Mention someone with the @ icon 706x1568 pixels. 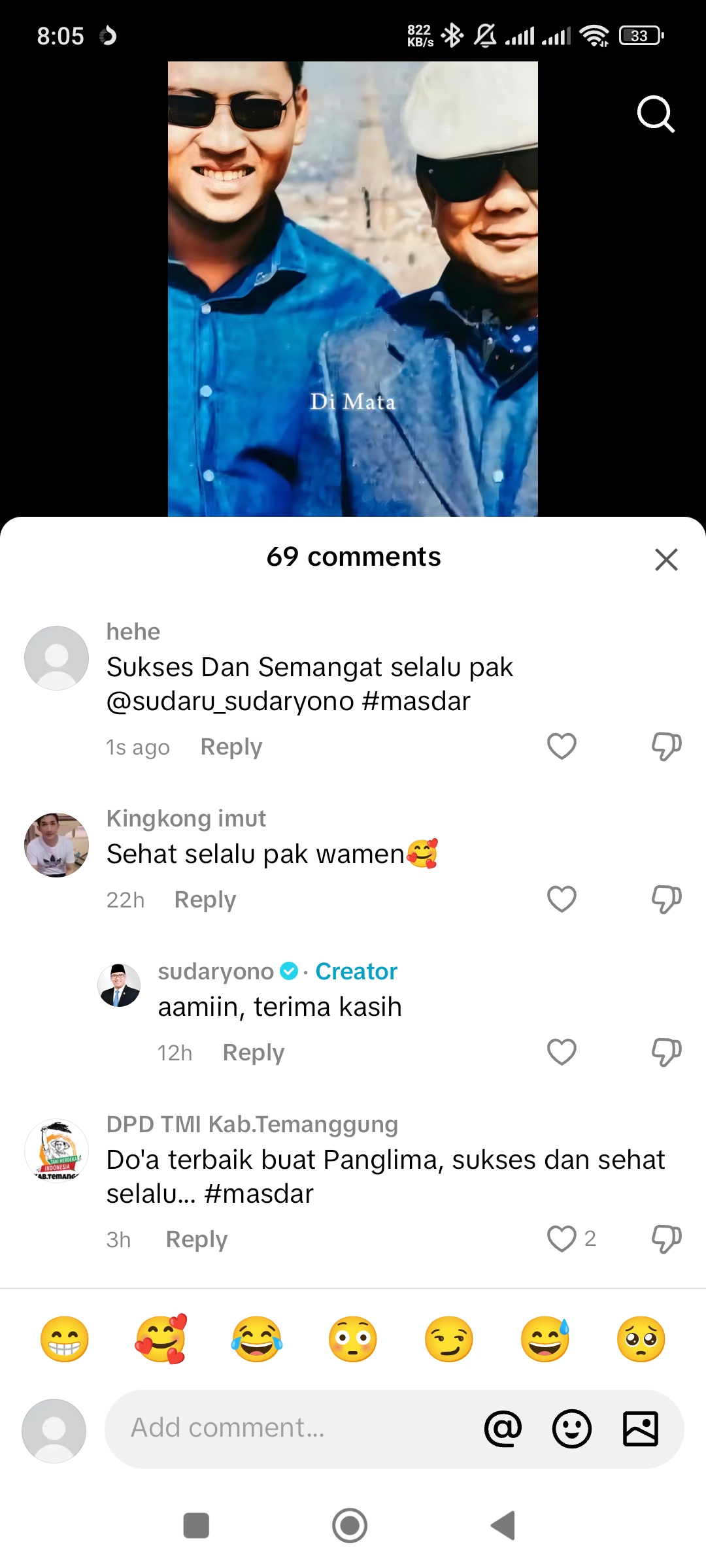coord(503,1428)
